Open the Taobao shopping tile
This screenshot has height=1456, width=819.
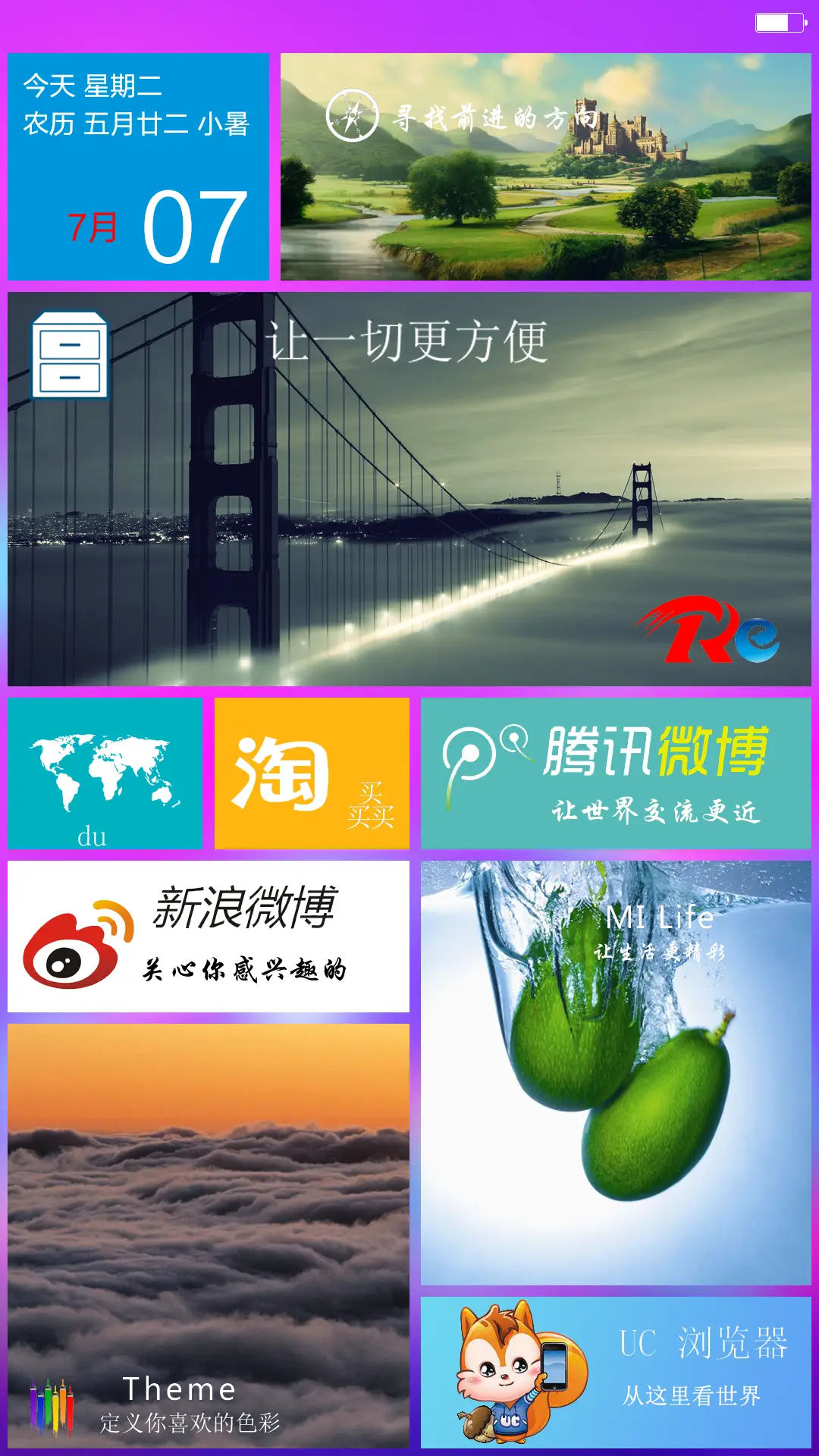coord(311,773)
